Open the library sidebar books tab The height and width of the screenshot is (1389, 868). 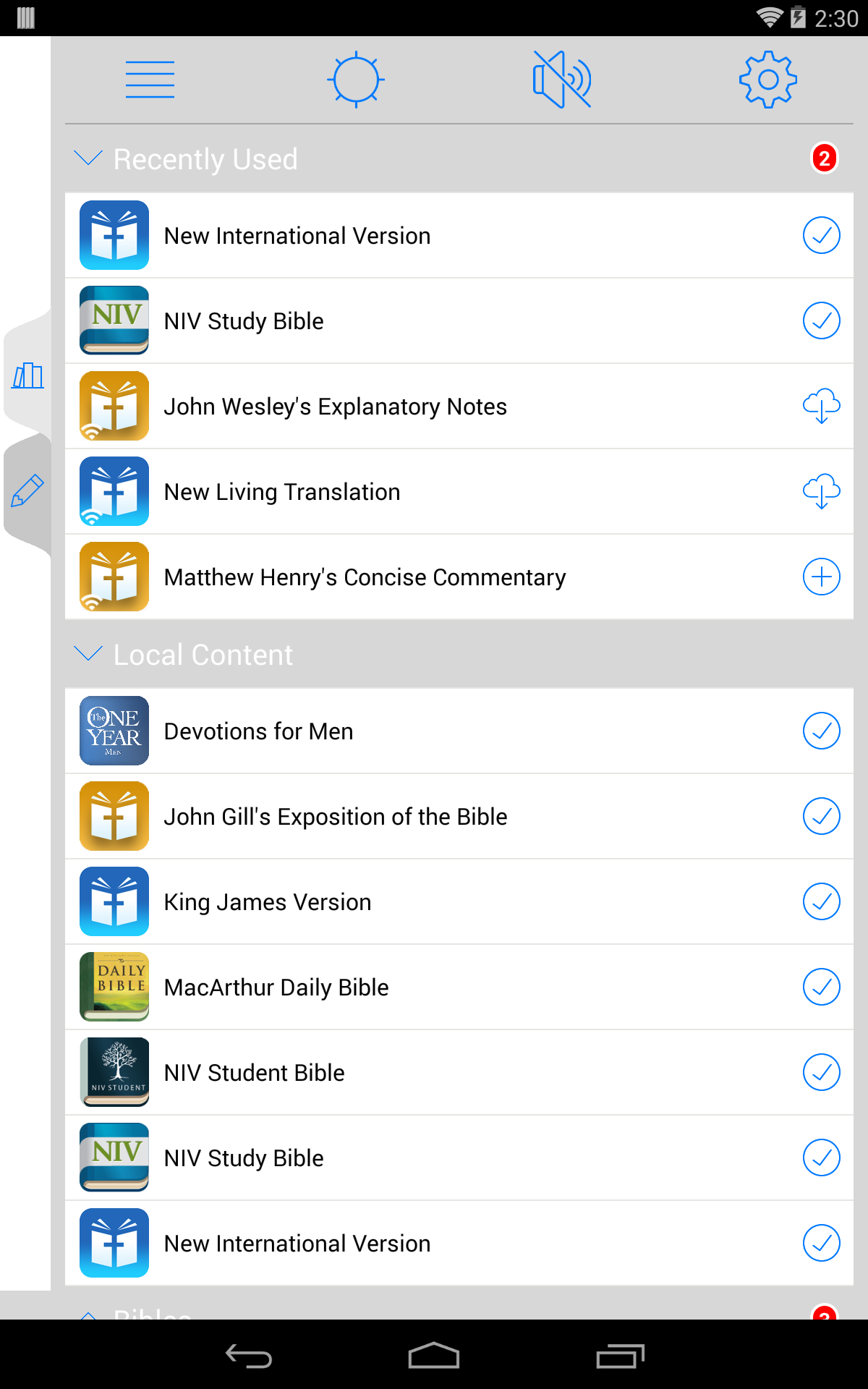point(26,377)
